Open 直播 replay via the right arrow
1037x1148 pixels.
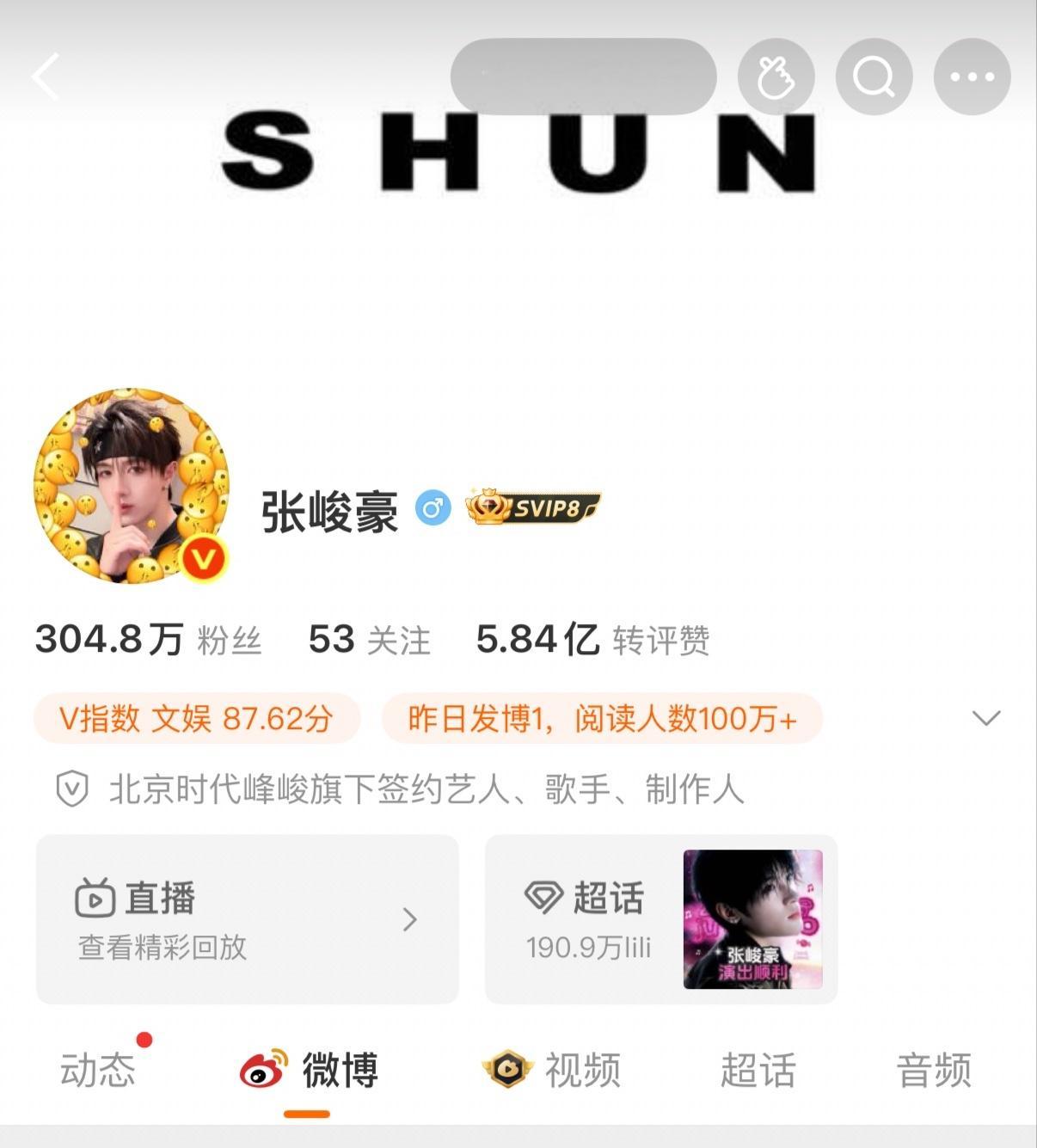(410, 919)
